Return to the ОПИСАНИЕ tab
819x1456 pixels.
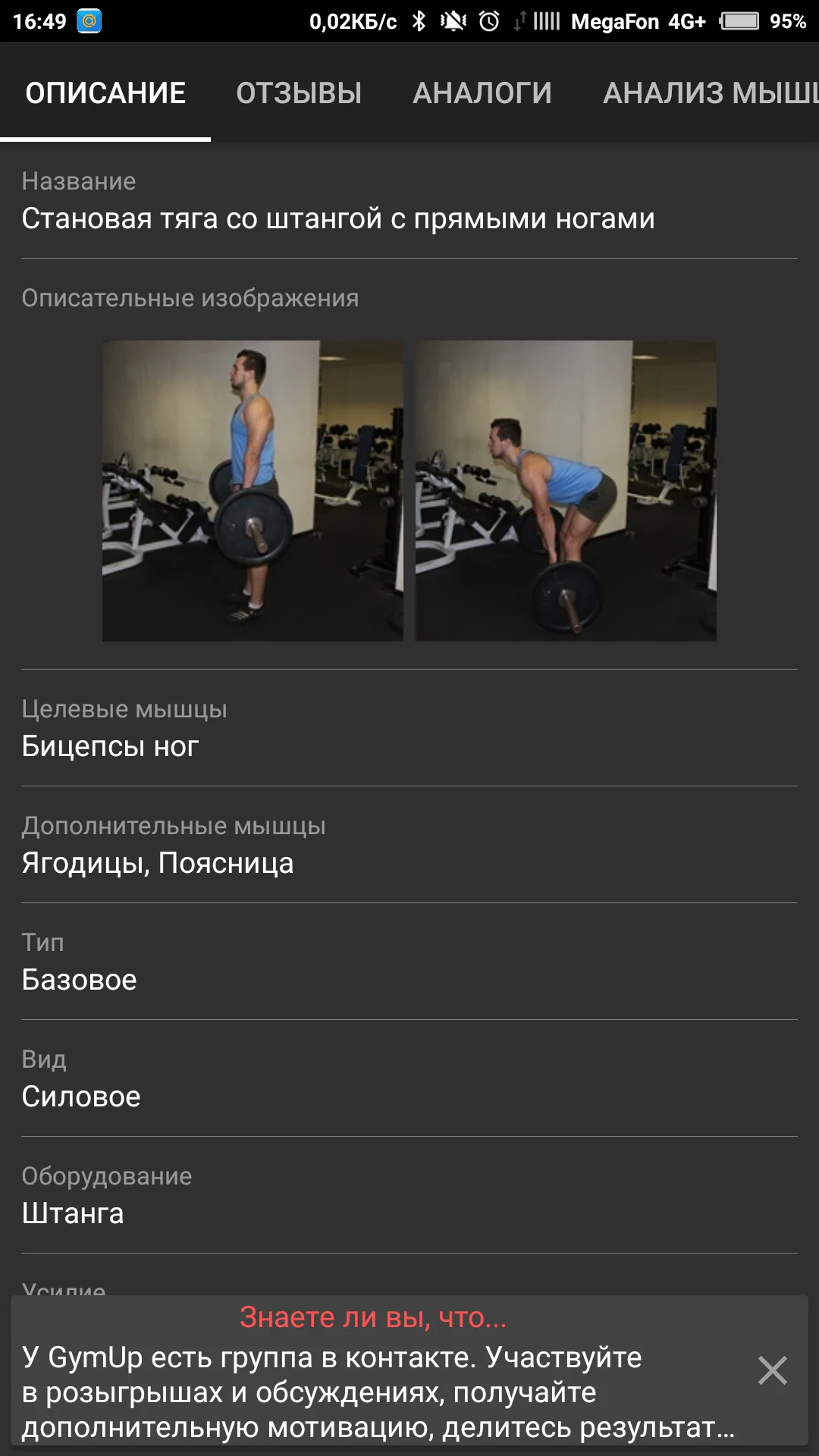click(105, 93)
